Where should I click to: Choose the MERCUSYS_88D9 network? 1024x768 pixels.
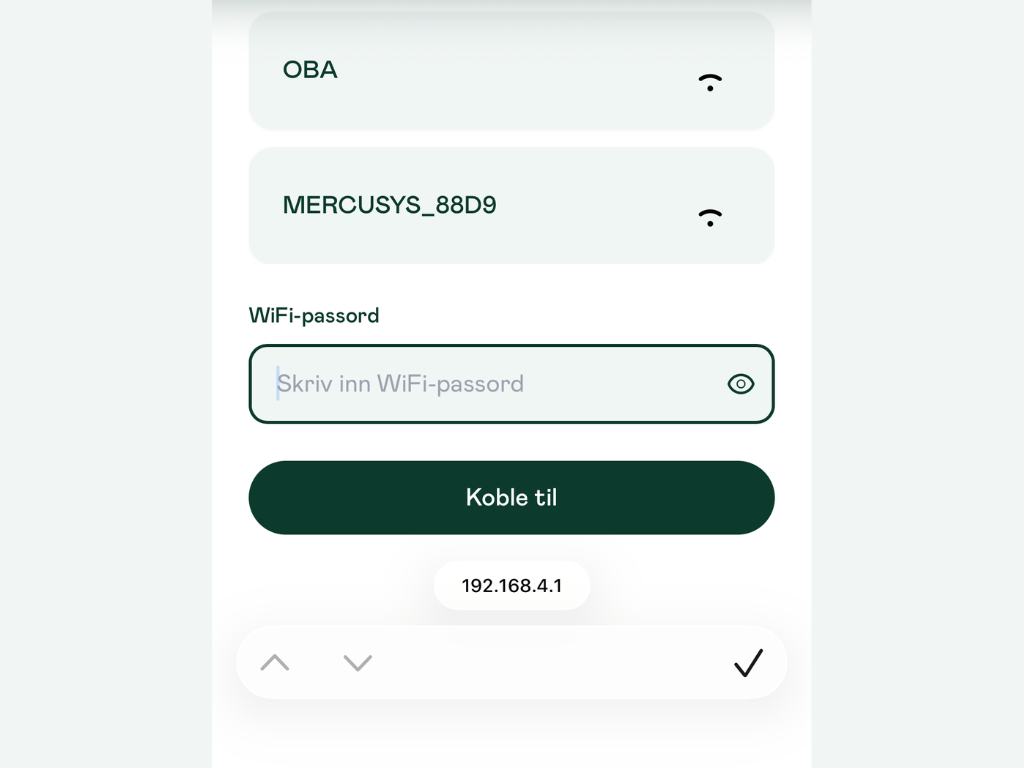tap(511, 206)
